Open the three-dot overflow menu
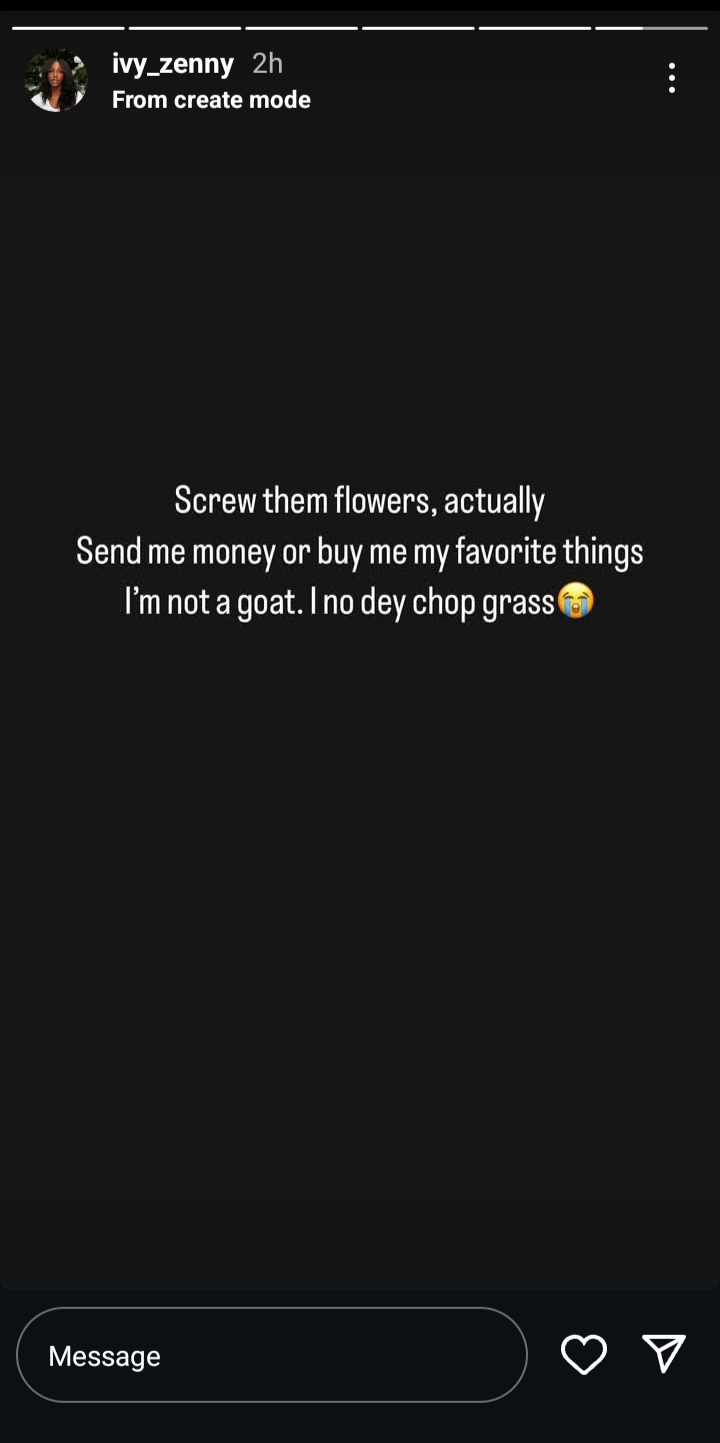720x1443 pixels. 671,78
